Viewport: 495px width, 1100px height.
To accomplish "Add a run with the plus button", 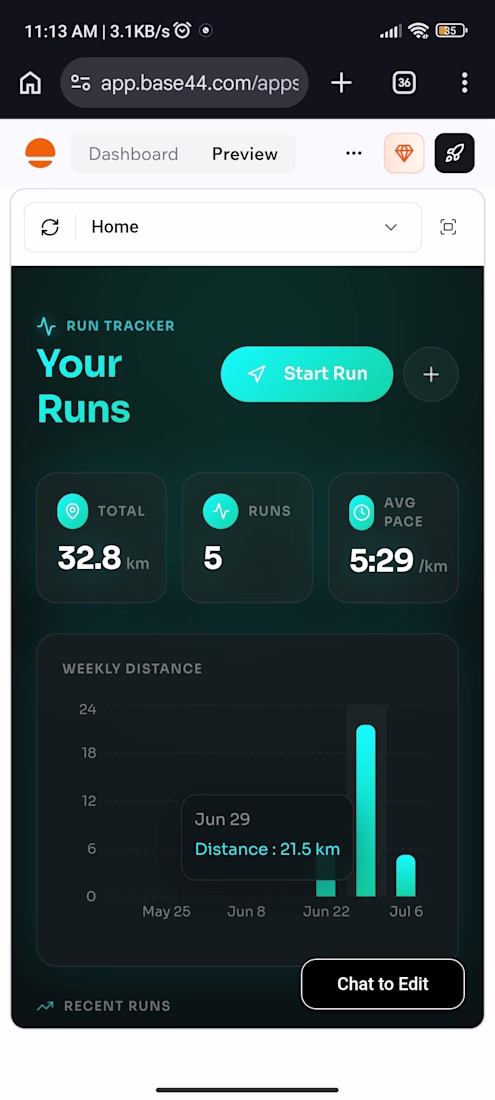I will tap(431, 374).
